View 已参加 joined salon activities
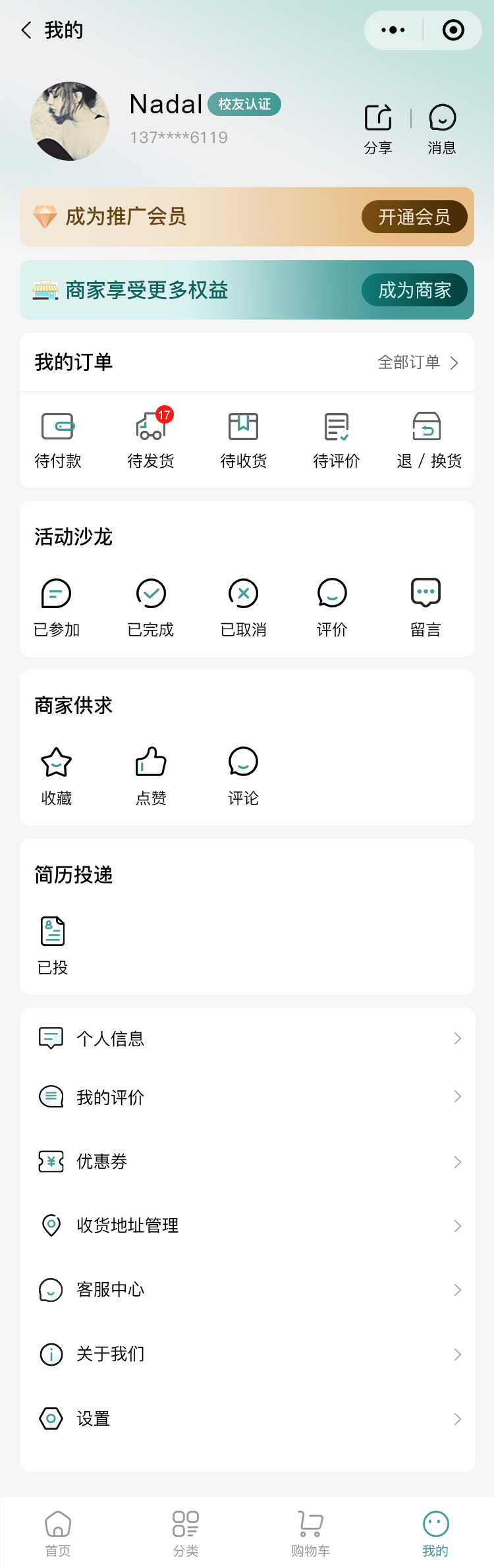Screen dimensions: 494x1568 click(x=57, y=607)
